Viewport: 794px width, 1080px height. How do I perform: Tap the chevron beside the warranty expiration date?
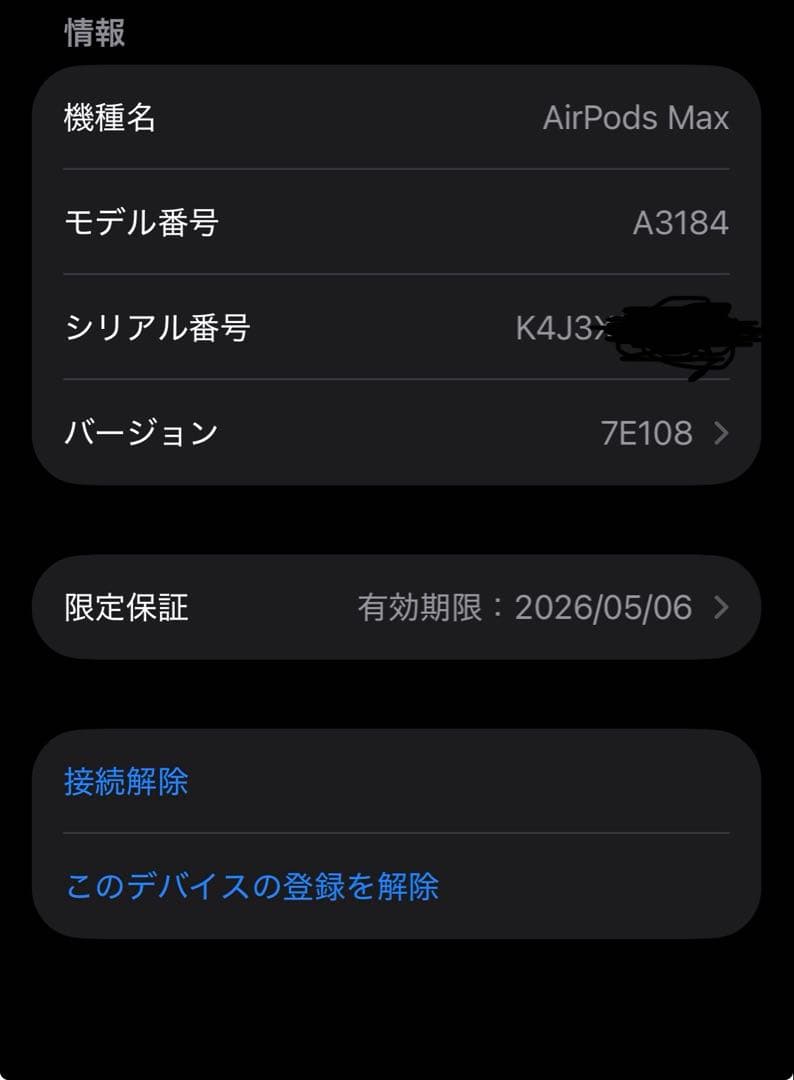click(722, 607)
